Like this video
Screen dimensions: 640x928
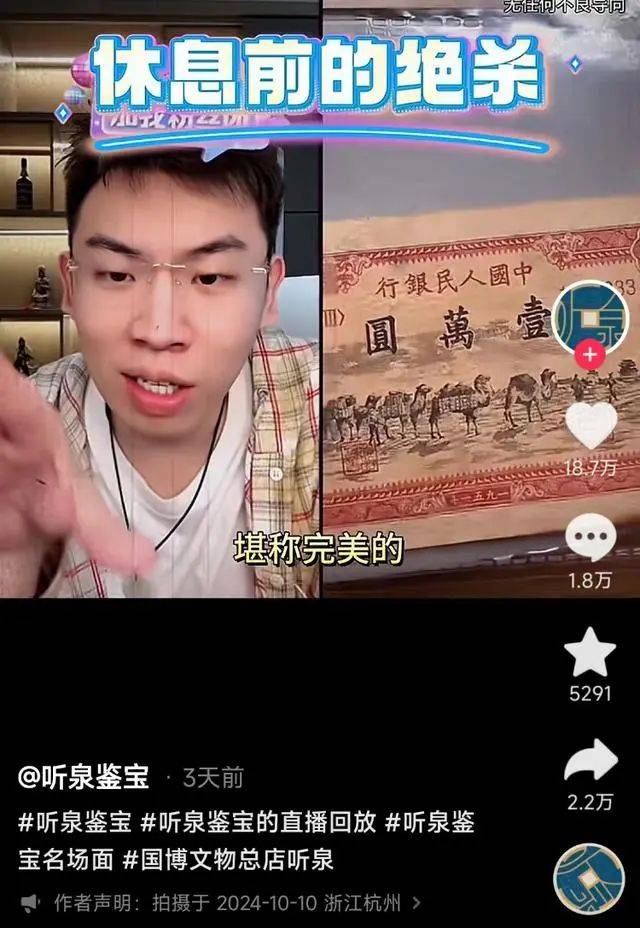590,426
